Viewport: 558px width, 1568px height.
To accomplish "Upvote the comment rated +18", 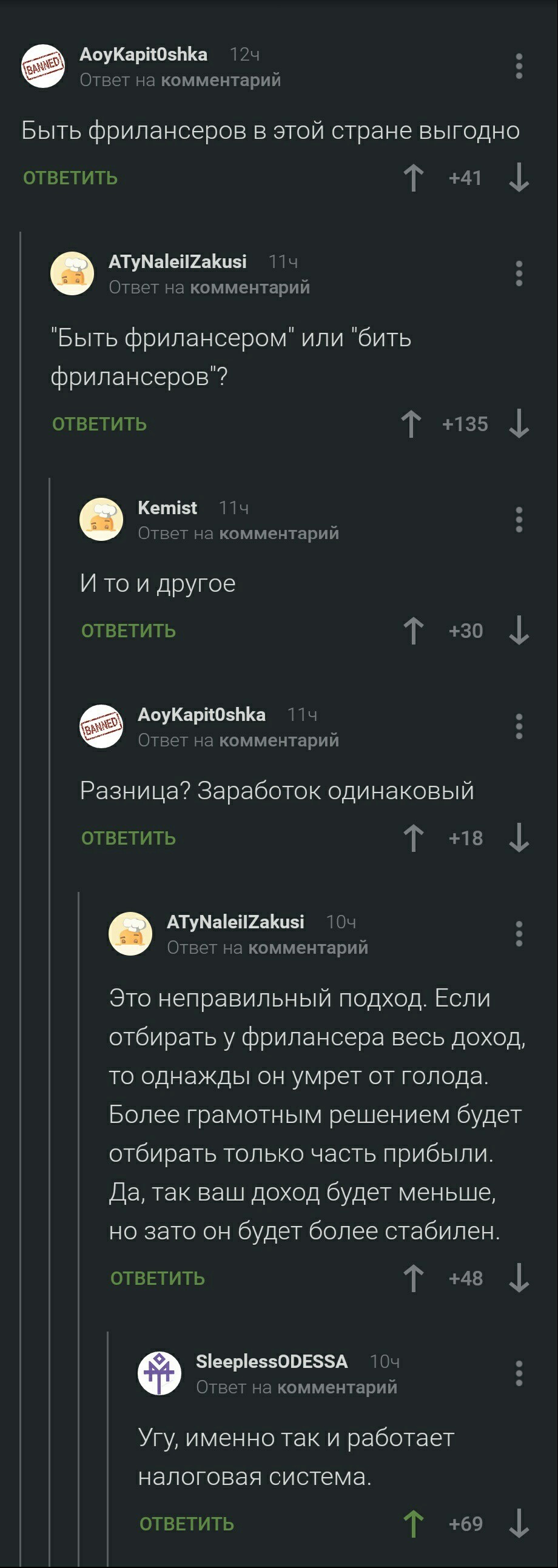I will (x=414, y=838).
